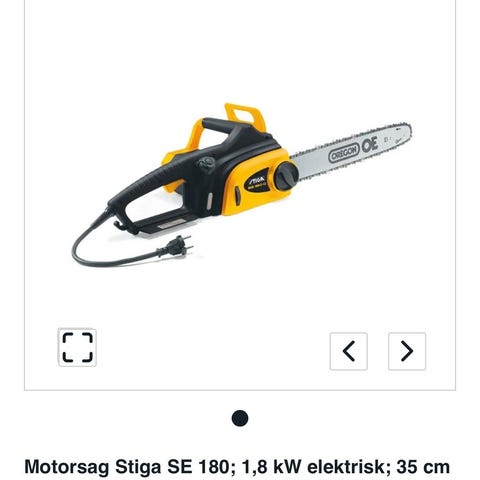Select the image page indicator dot

click(240, 418)
